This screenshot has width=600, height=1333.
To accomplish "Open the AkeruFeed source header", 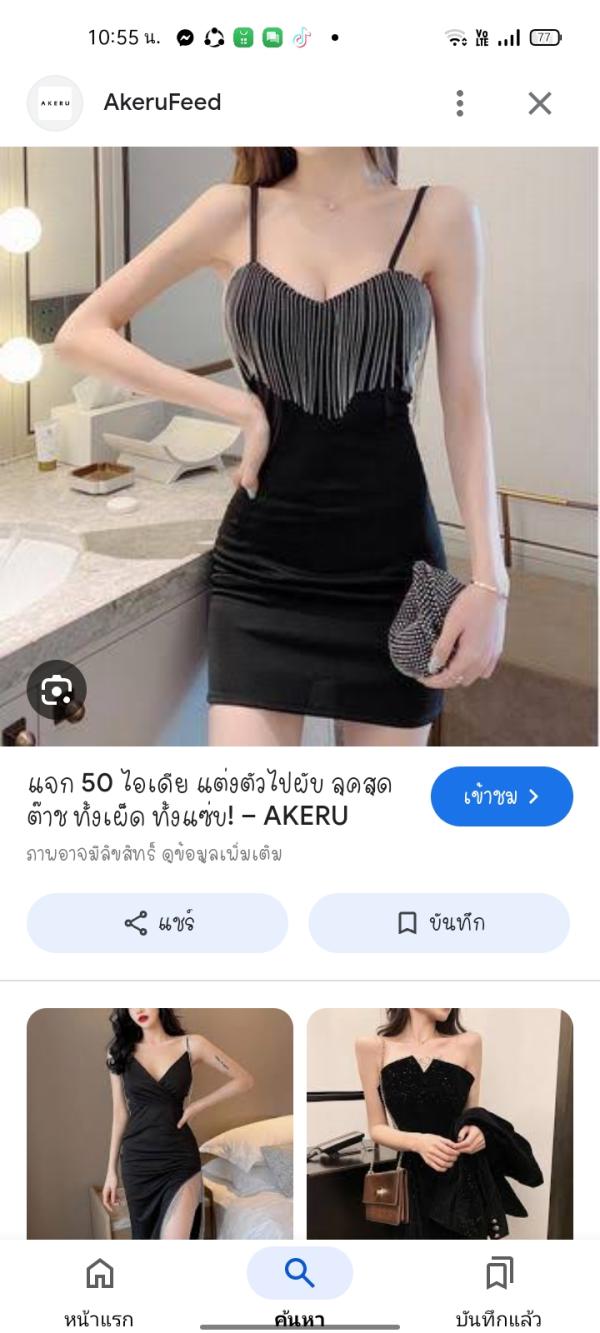I will (162, 102).
